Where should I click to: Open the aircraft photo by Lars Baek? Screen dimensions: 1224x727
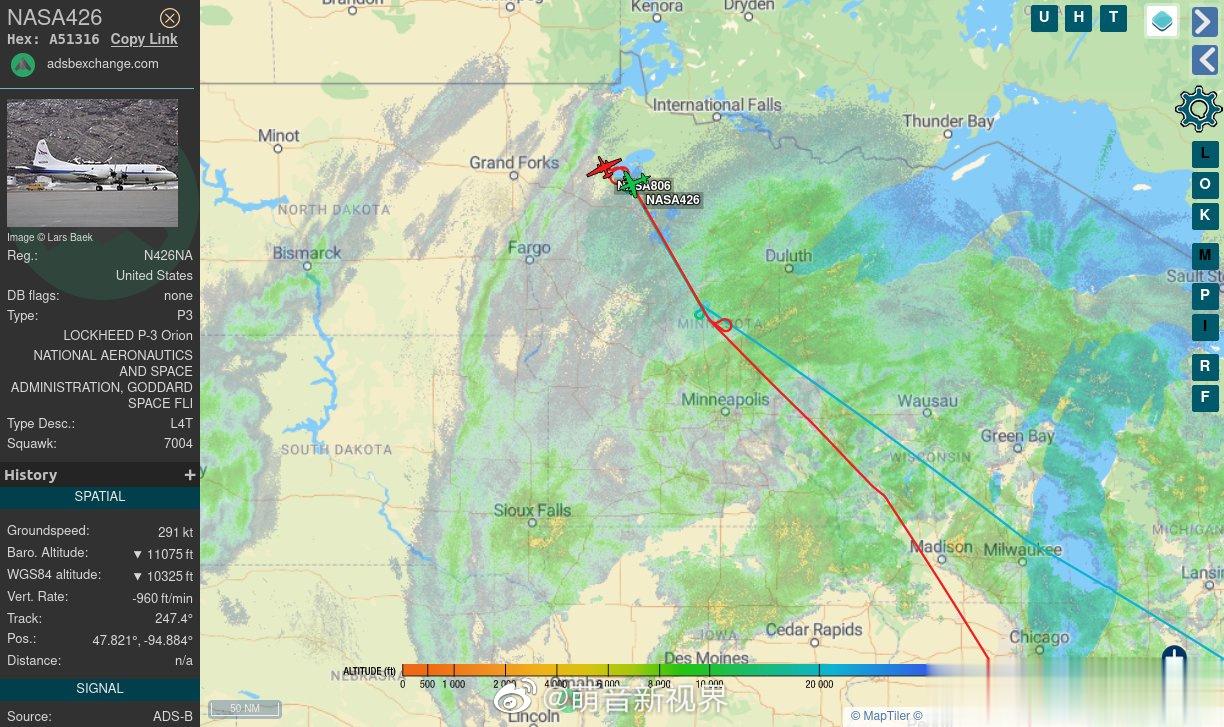92,162
